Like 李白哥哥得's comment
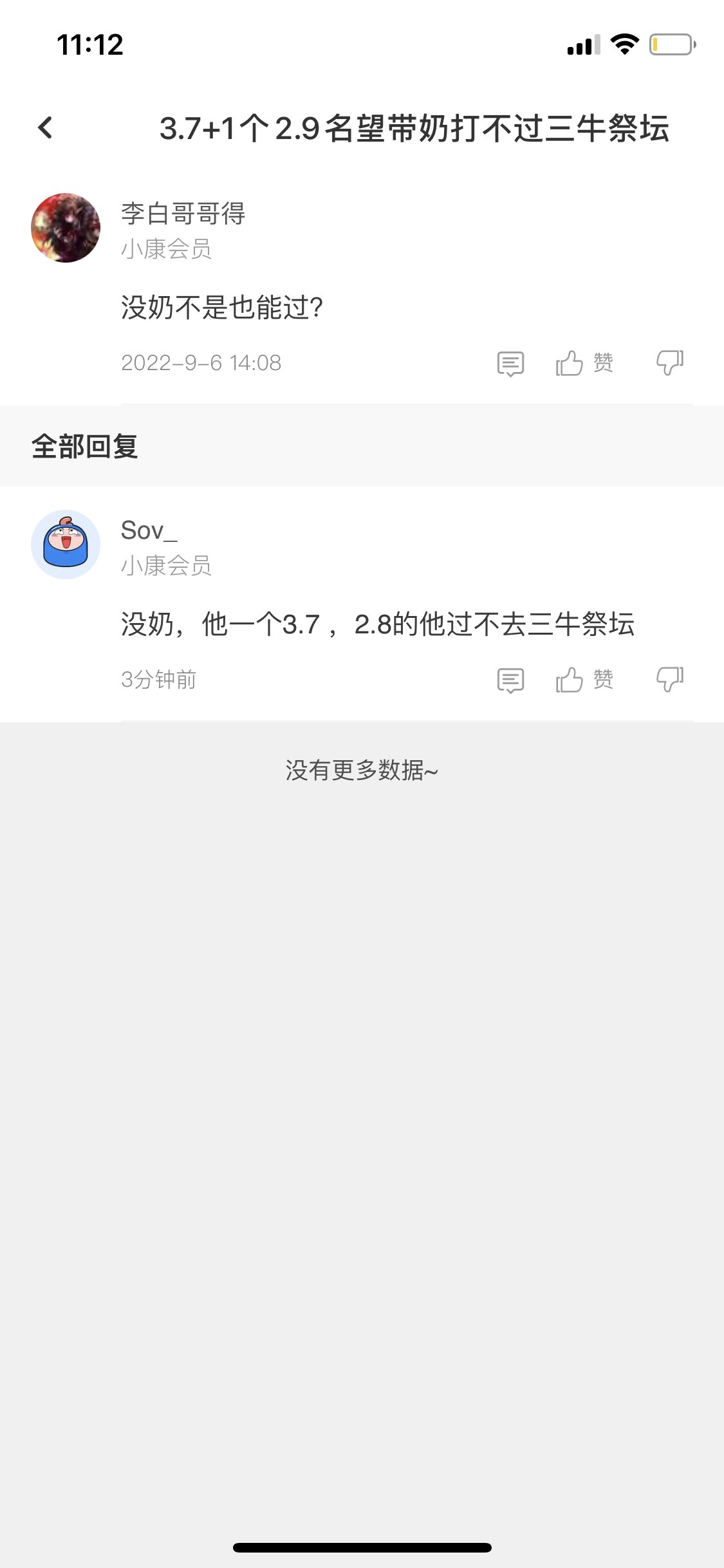724x1568 pixels. pos(584,363)
